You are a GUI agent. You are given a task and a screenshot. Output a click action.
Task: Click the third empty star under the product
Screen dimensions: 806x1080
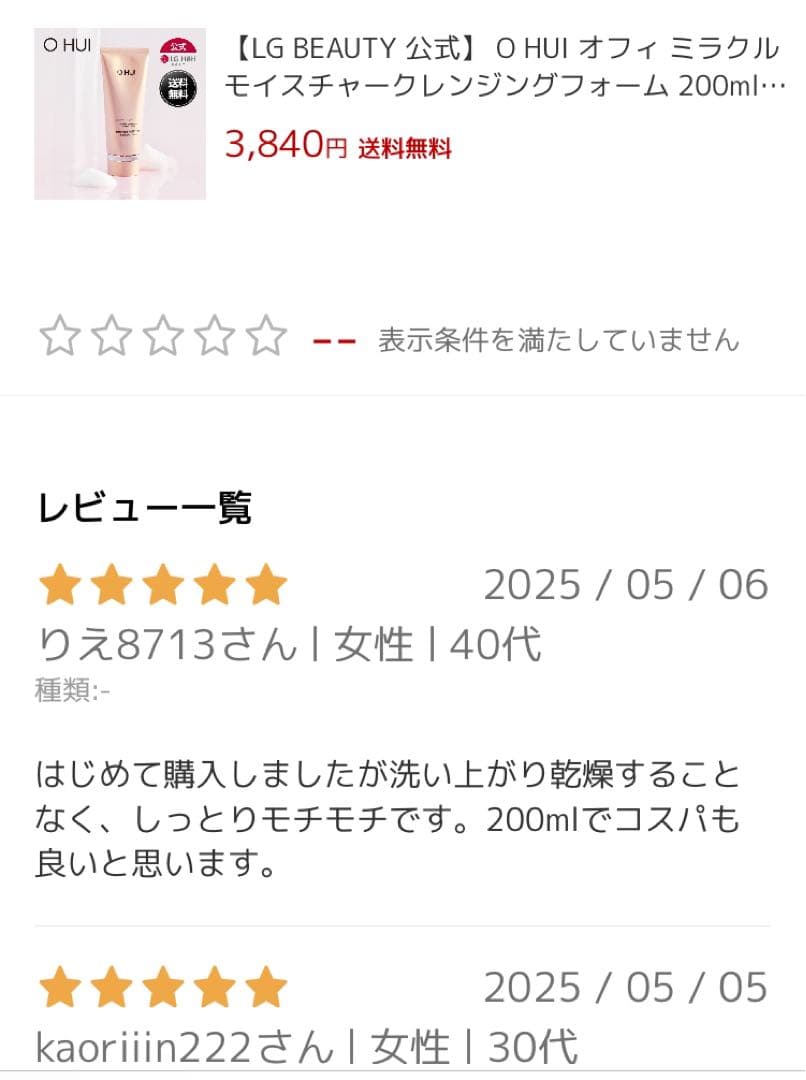pos(165,335)
